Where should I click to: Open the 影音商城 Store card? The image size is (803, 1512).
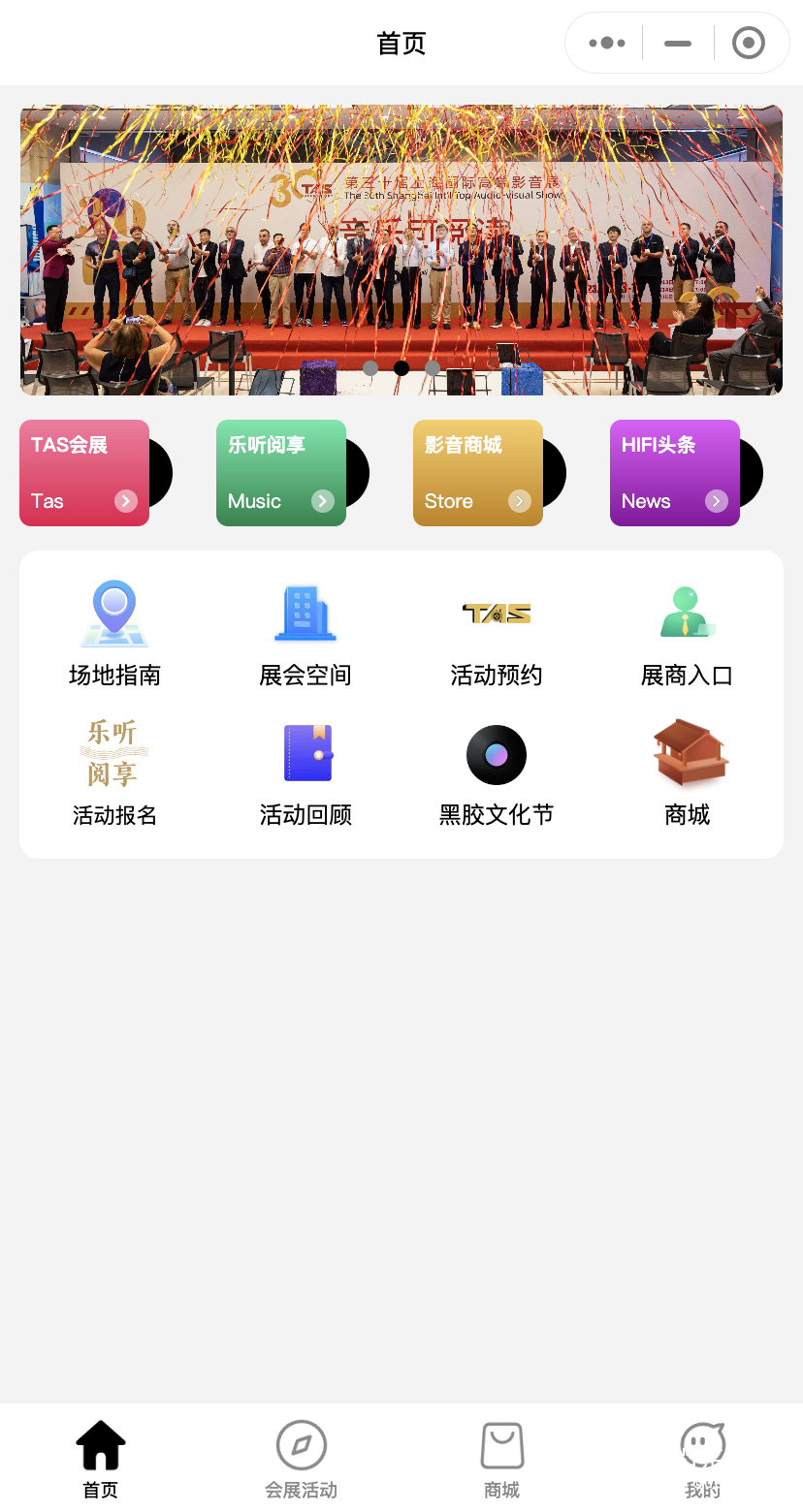pos(478,473)
